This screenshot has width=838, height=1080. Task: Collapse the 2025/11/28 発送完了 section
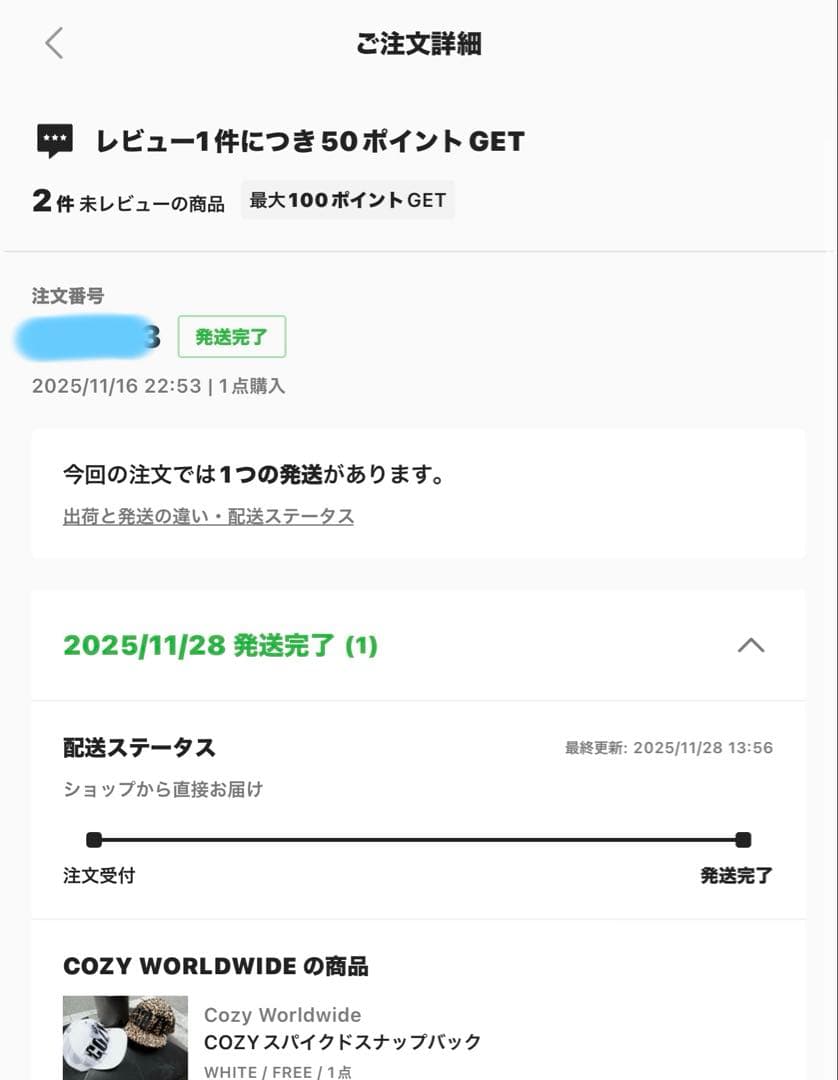click(750, 646)
